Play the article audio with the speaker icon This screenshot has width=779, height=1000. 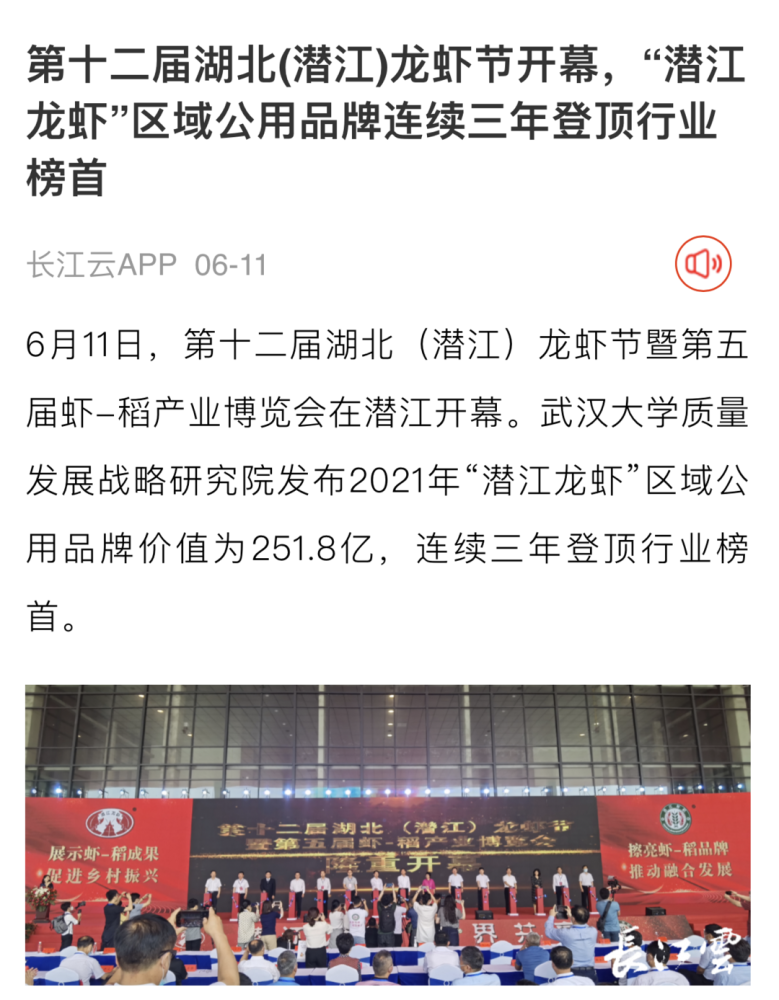703,264
